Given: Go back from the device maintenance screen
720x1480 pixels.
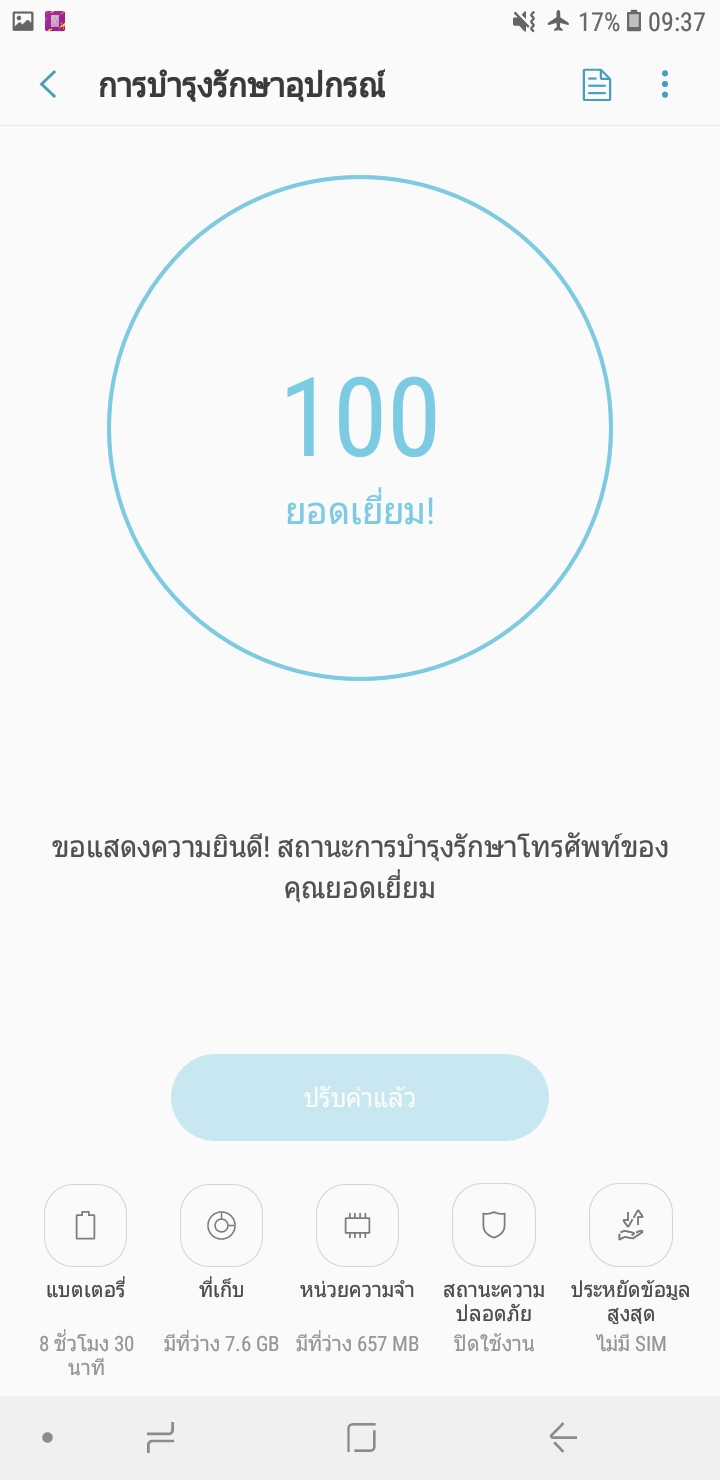Looking at the screenshot, I should coord(48,85).
